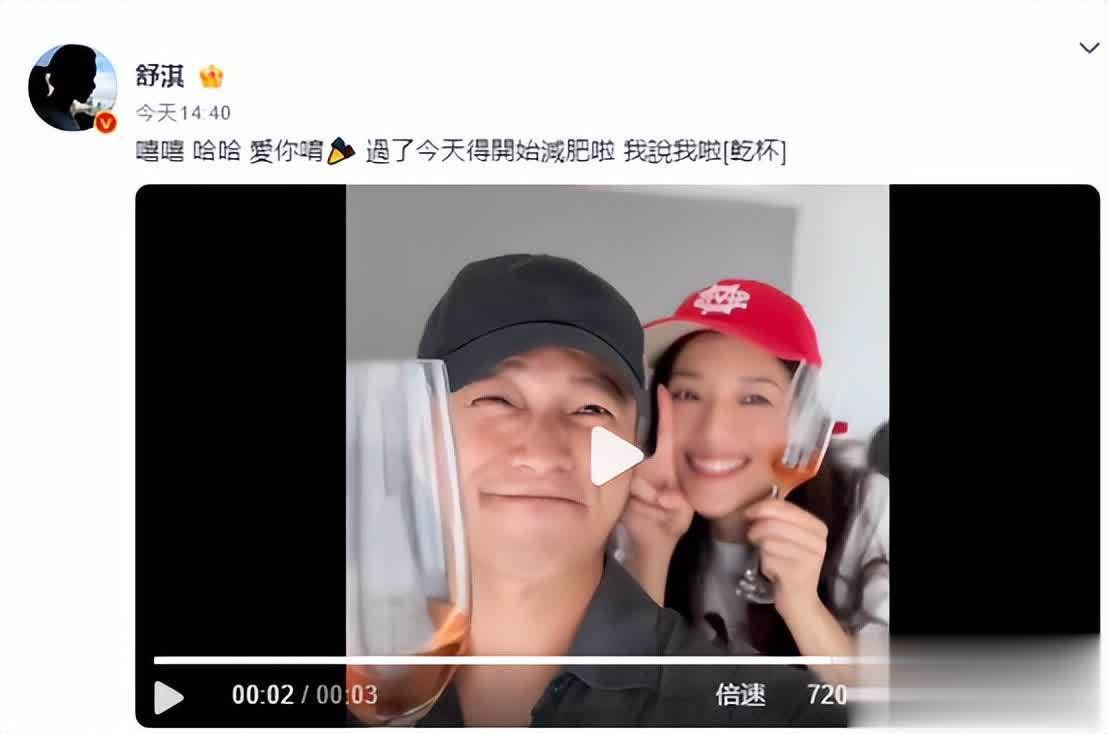Open 舒淇's profile avatar
This screenshot has height=734, width=1108.
pos(72,88)
